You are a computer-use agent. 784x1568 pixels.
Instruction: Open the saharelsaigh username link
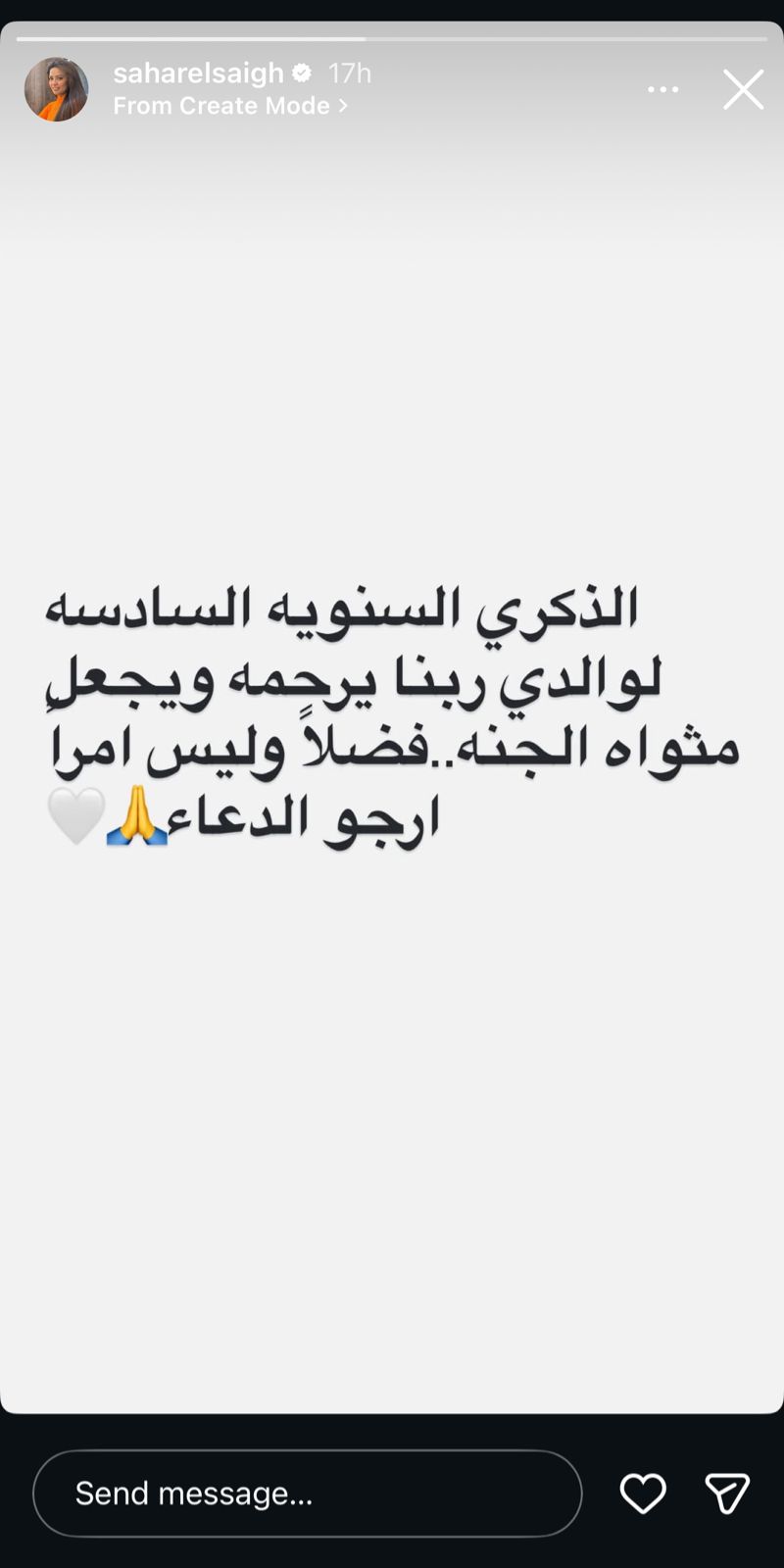198,73
